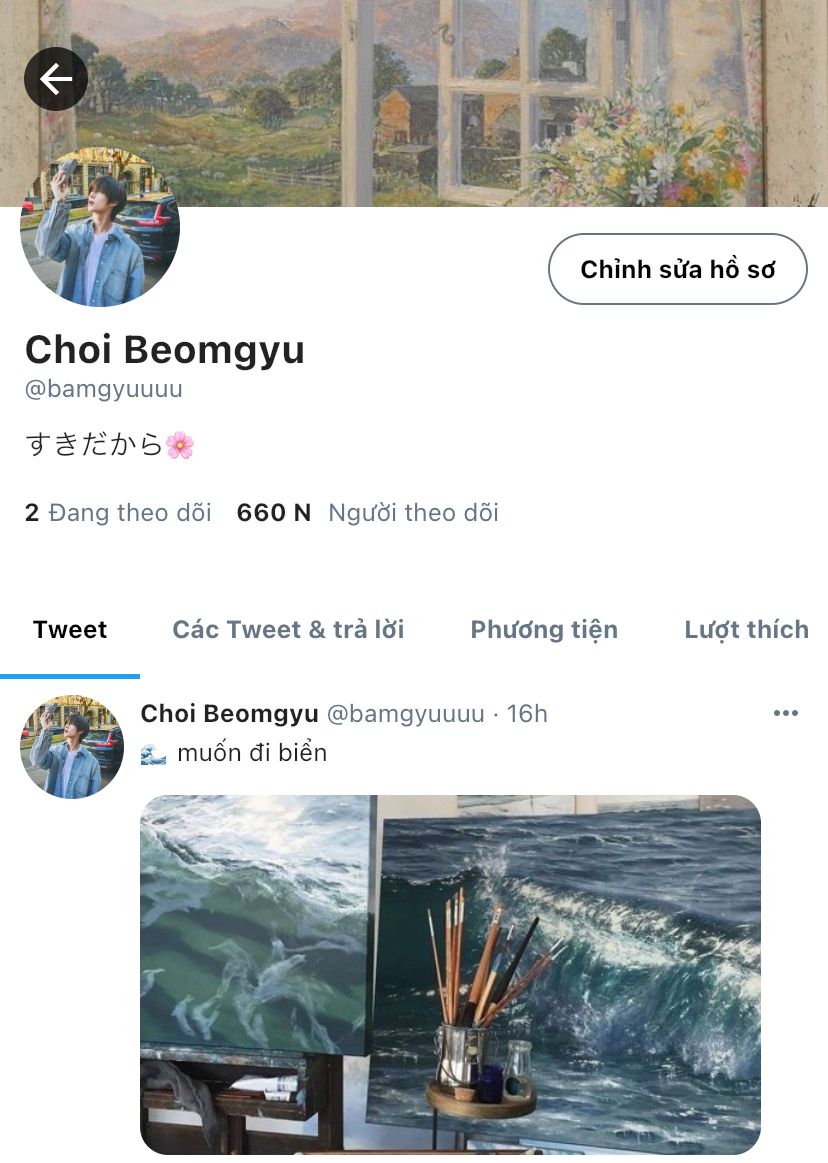The width and height of the screenshot is (828, 1163).
Task: Open the 2 Đang theo dõi list
Action: coord(118,513)
